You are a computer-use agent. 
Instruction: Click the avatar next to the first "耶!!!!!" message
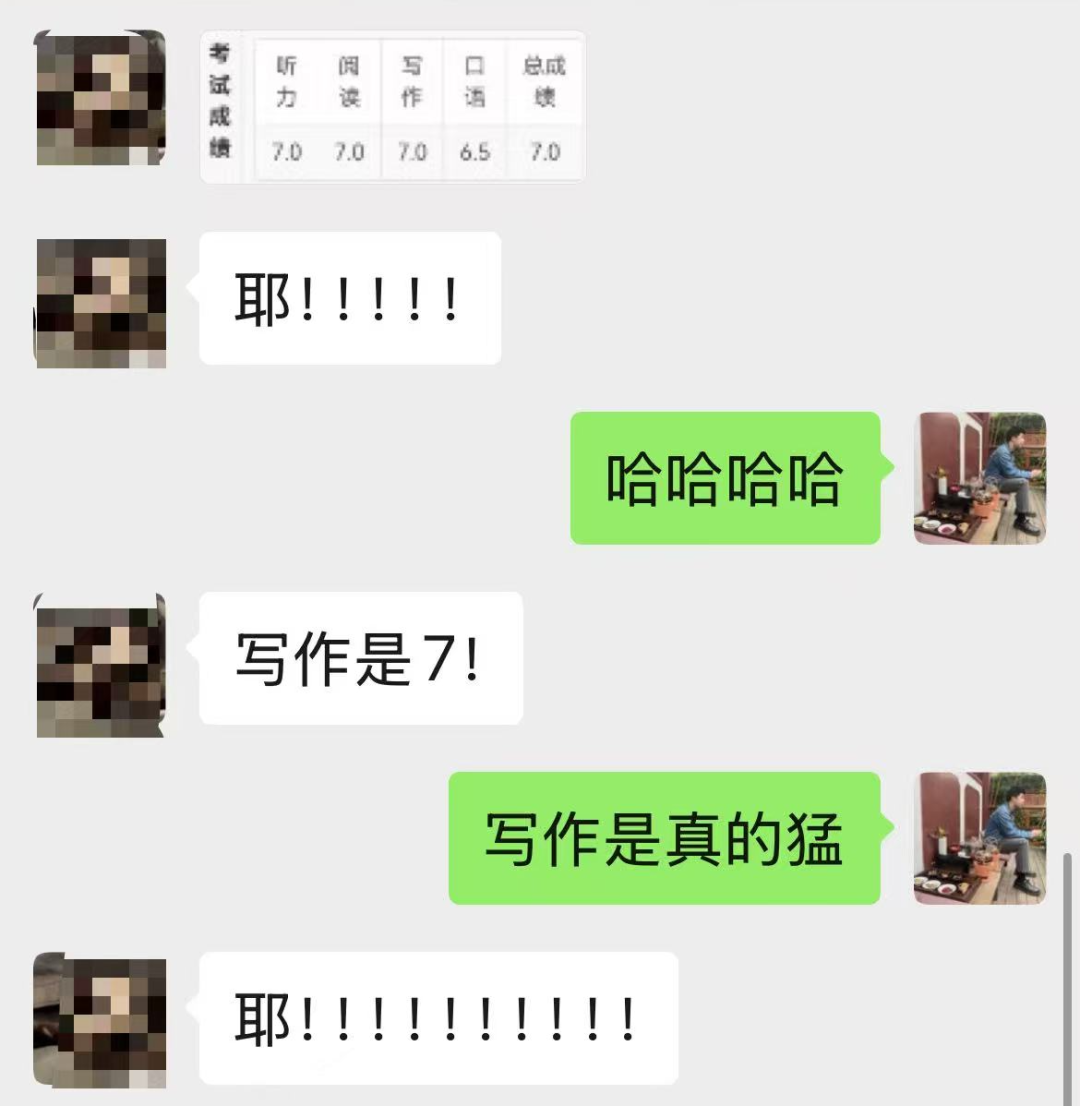[100, 300]
